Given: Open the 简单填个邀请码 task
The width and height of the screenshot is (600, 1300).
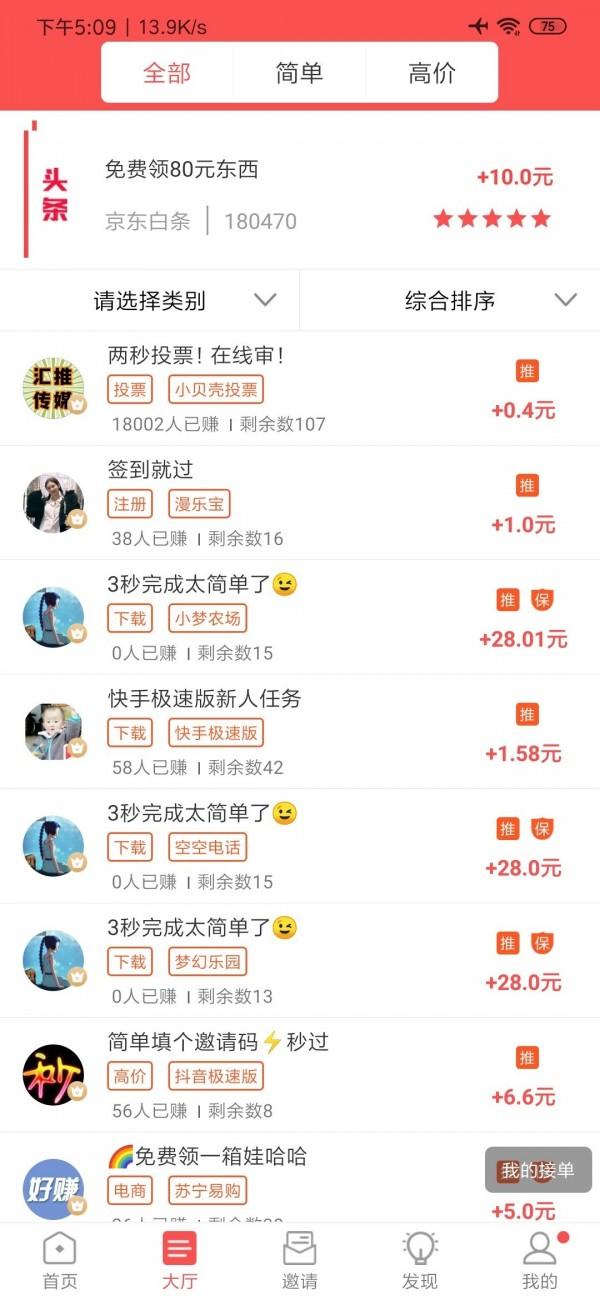Looking at the screenshot, I should tap(300, 1075).
